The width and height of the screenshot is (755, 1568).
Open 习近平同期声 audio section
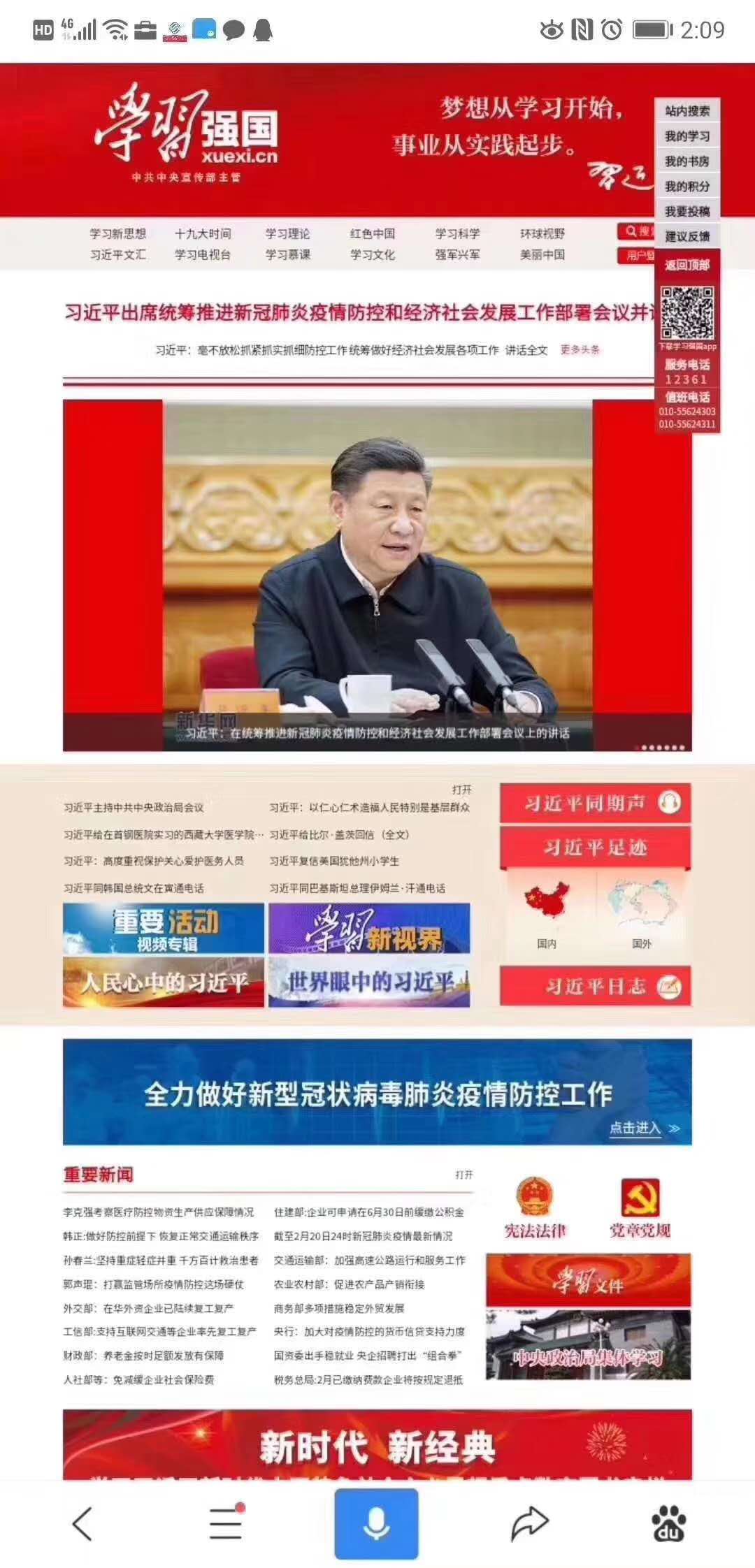tap(595, 803)
